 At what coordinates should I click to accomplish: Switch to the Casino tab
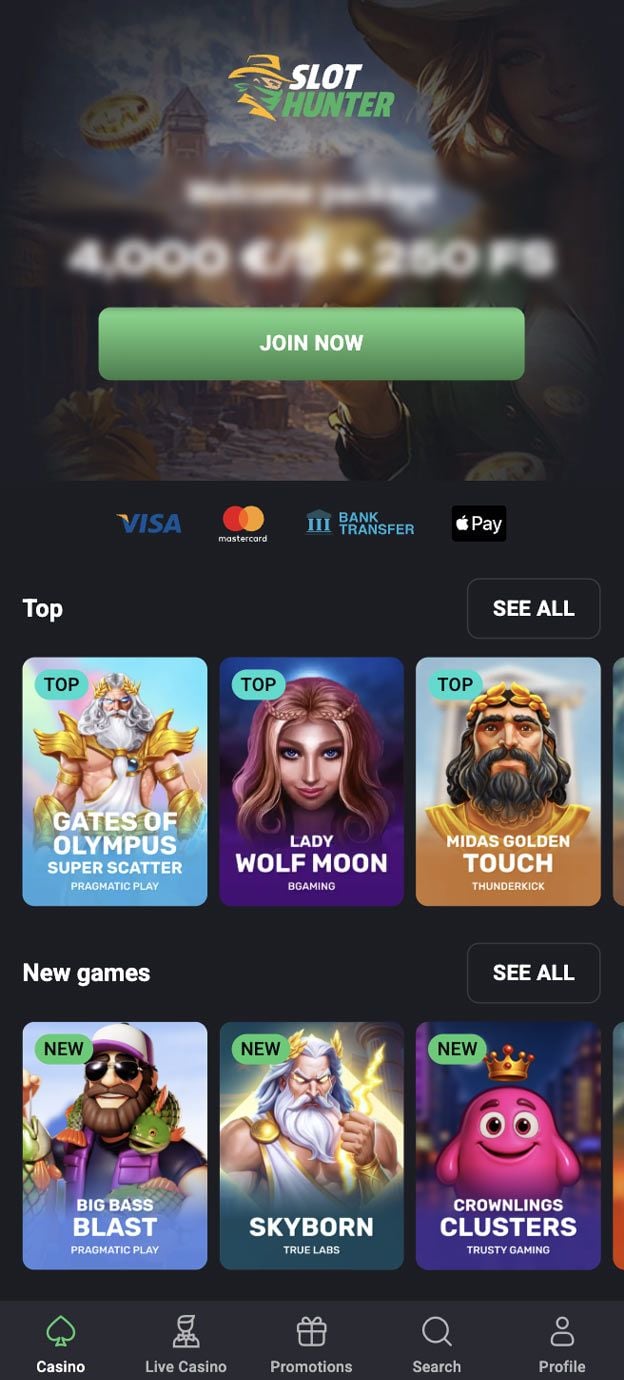coord(61,1345)
